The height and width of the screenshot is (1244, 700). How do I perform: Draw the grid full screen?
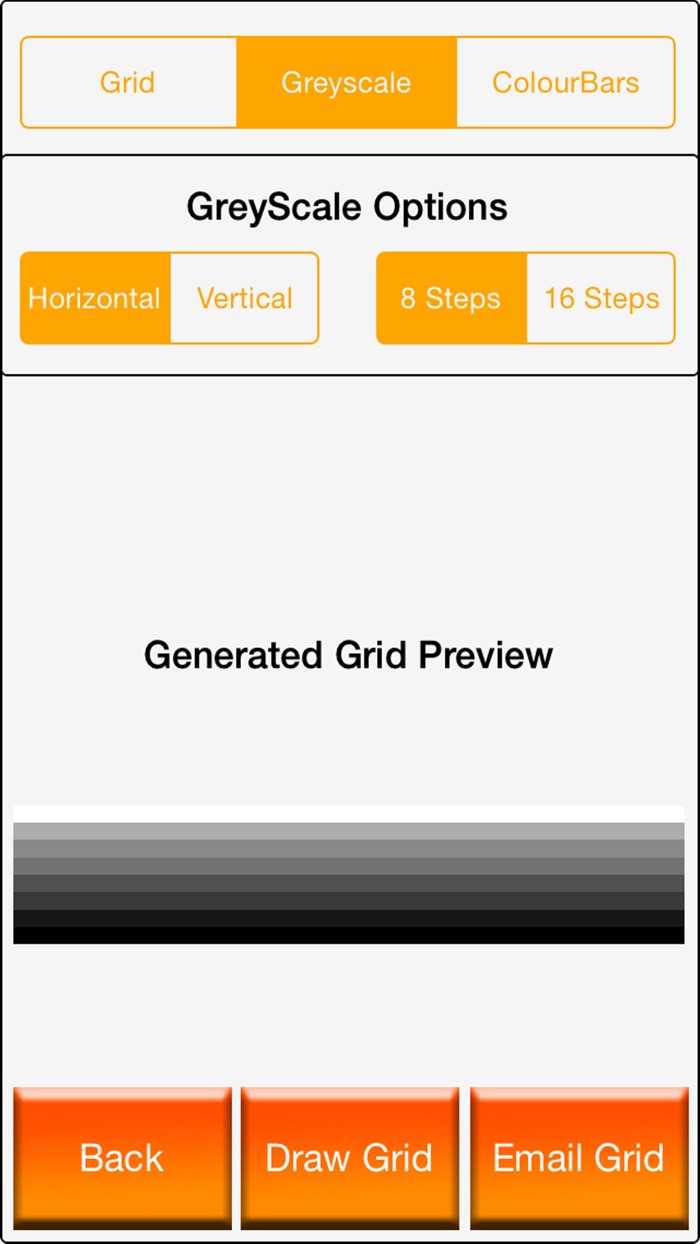[349, 1158]
